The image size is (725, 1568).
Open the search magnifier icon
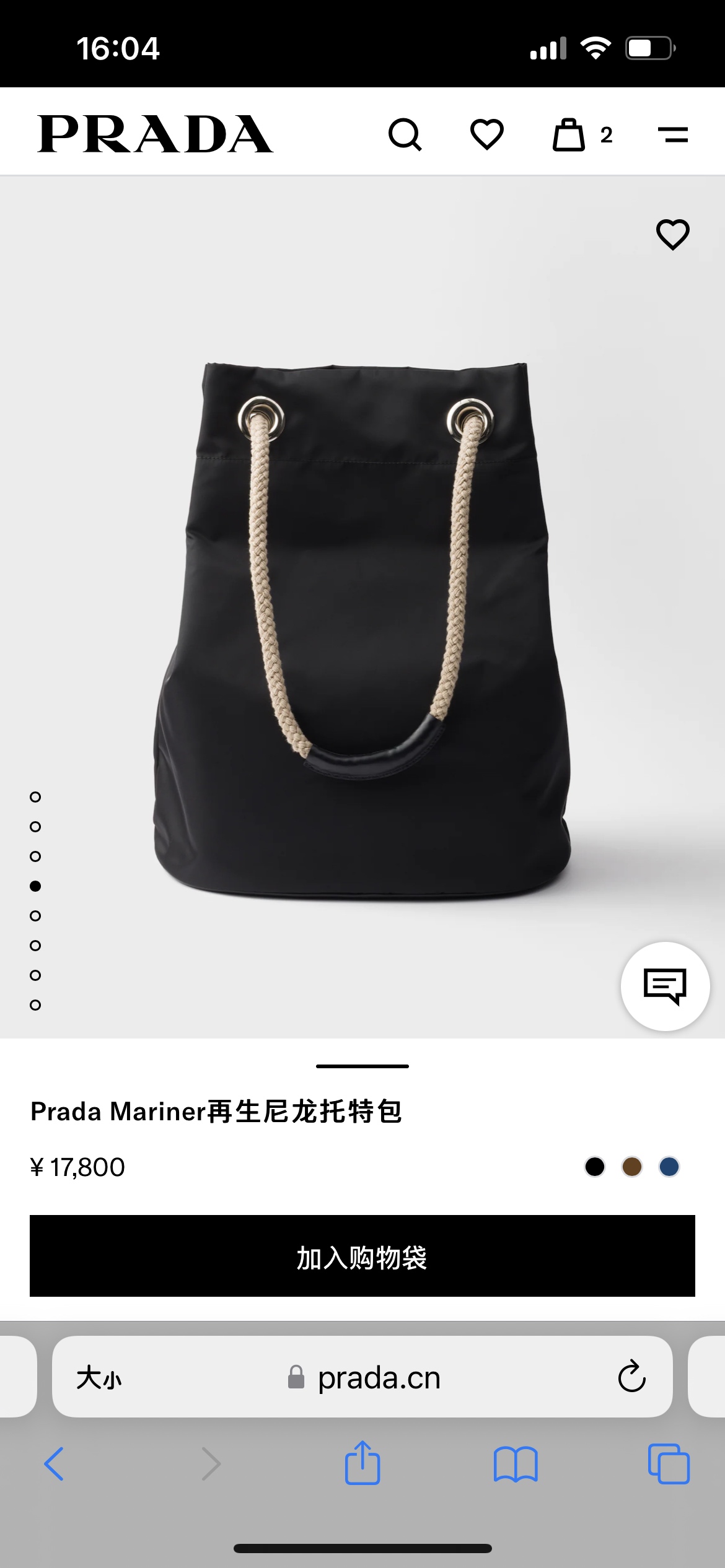click(x=405, y=134)
